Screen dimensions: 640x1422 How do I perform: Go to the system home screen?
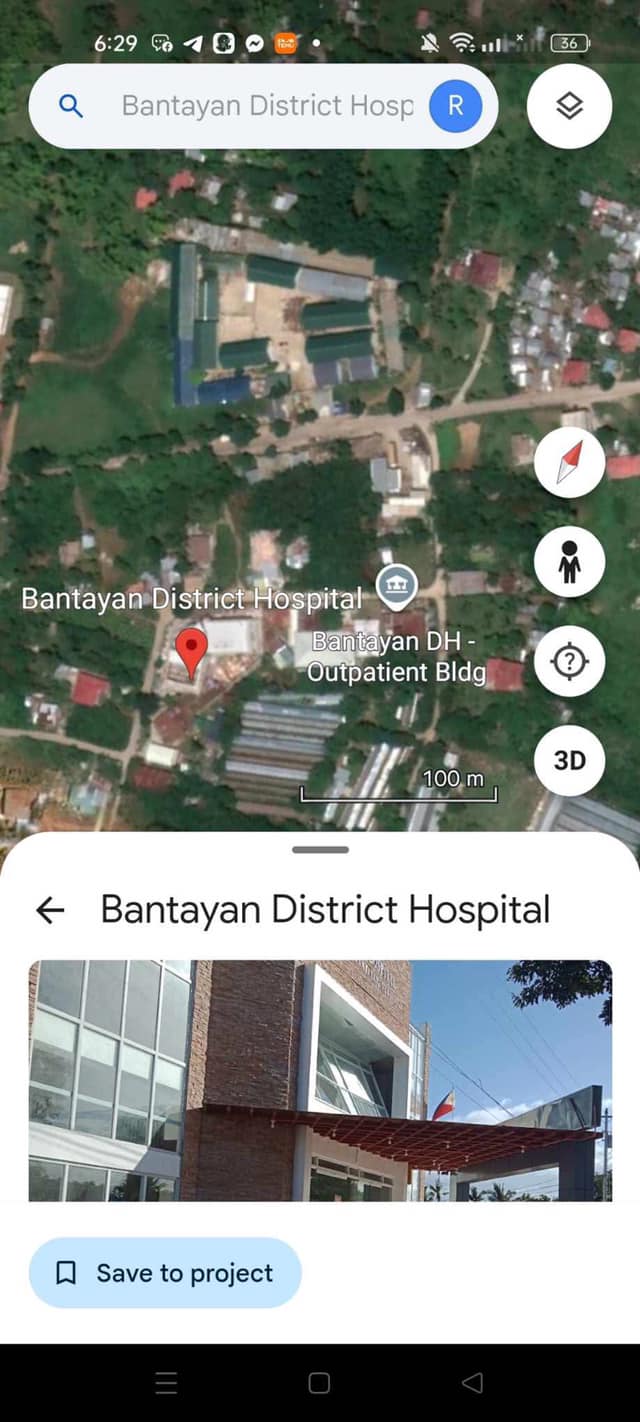[319, 1383]
